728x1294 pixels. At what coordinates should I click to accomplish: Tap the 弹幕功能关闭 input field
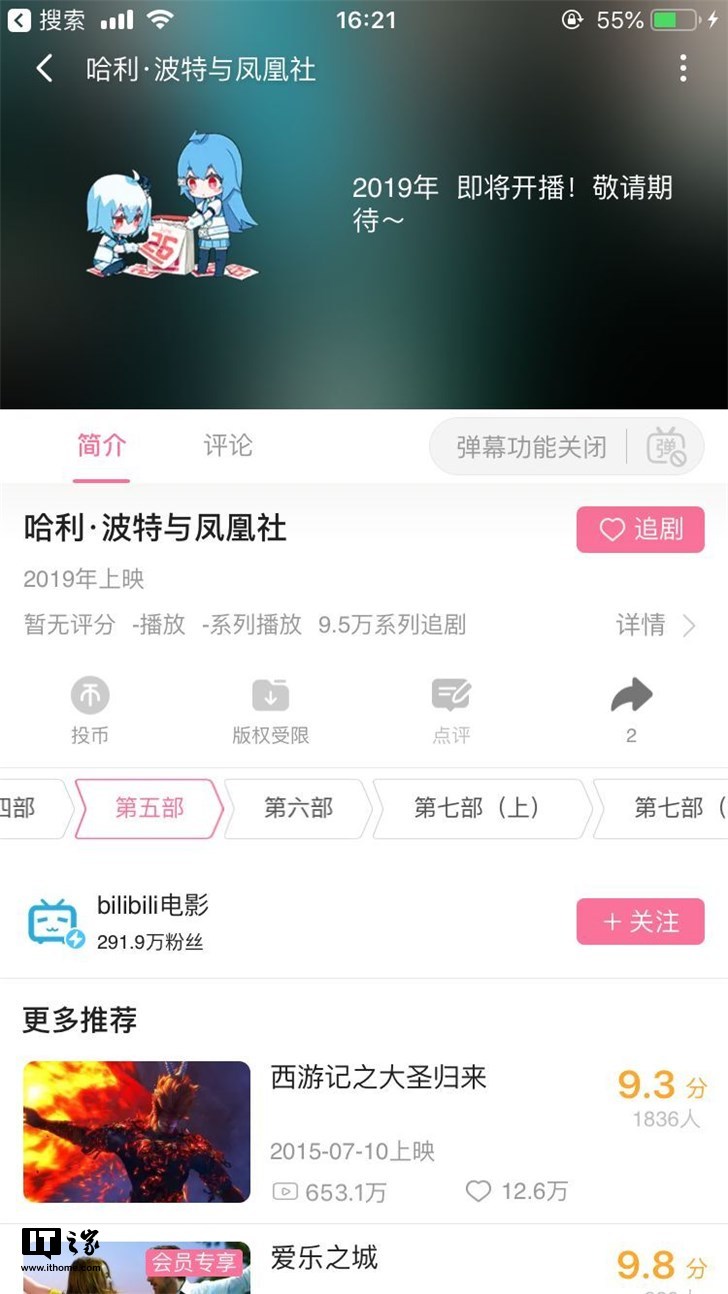coord(531,447)
